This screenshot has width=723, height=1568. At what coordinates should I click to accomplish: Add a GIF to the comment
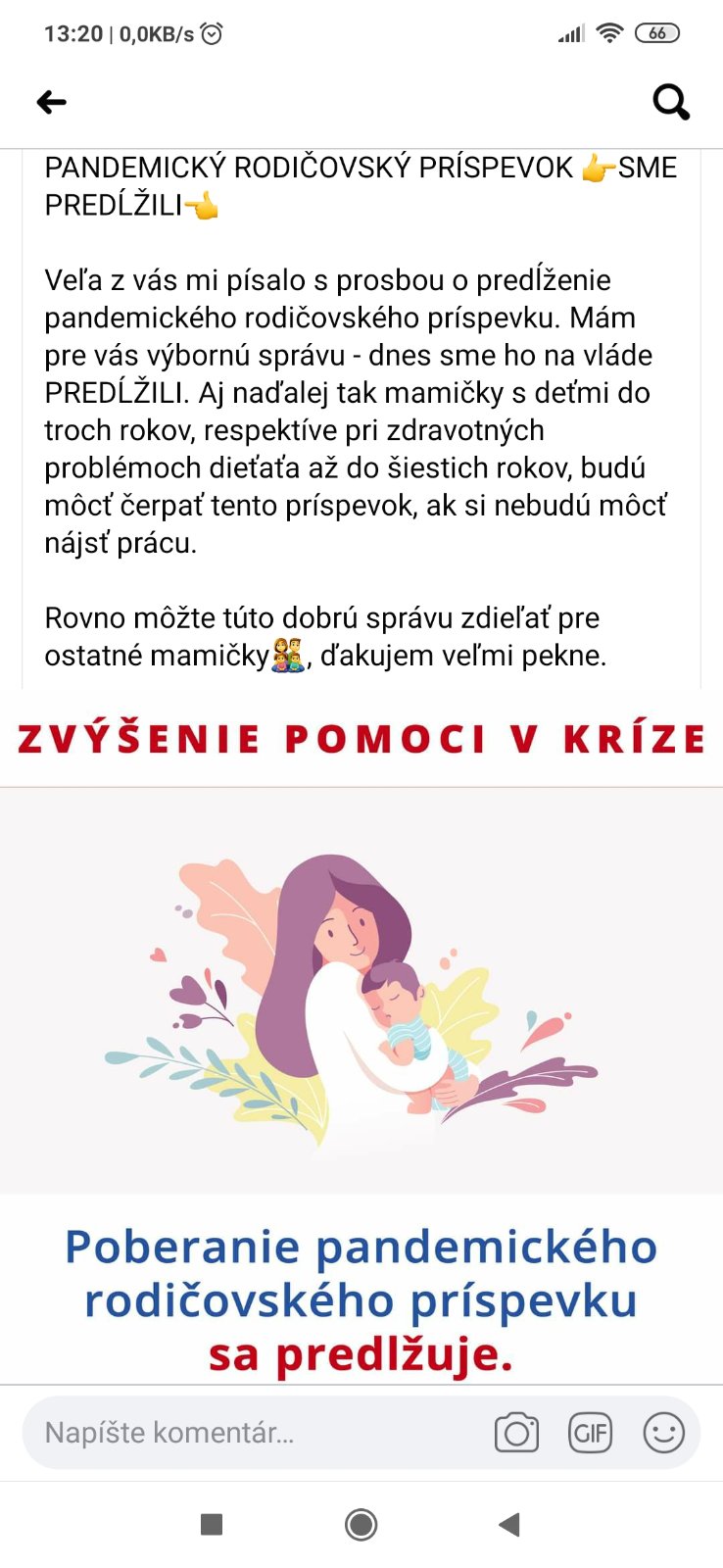click(590, 1433)
